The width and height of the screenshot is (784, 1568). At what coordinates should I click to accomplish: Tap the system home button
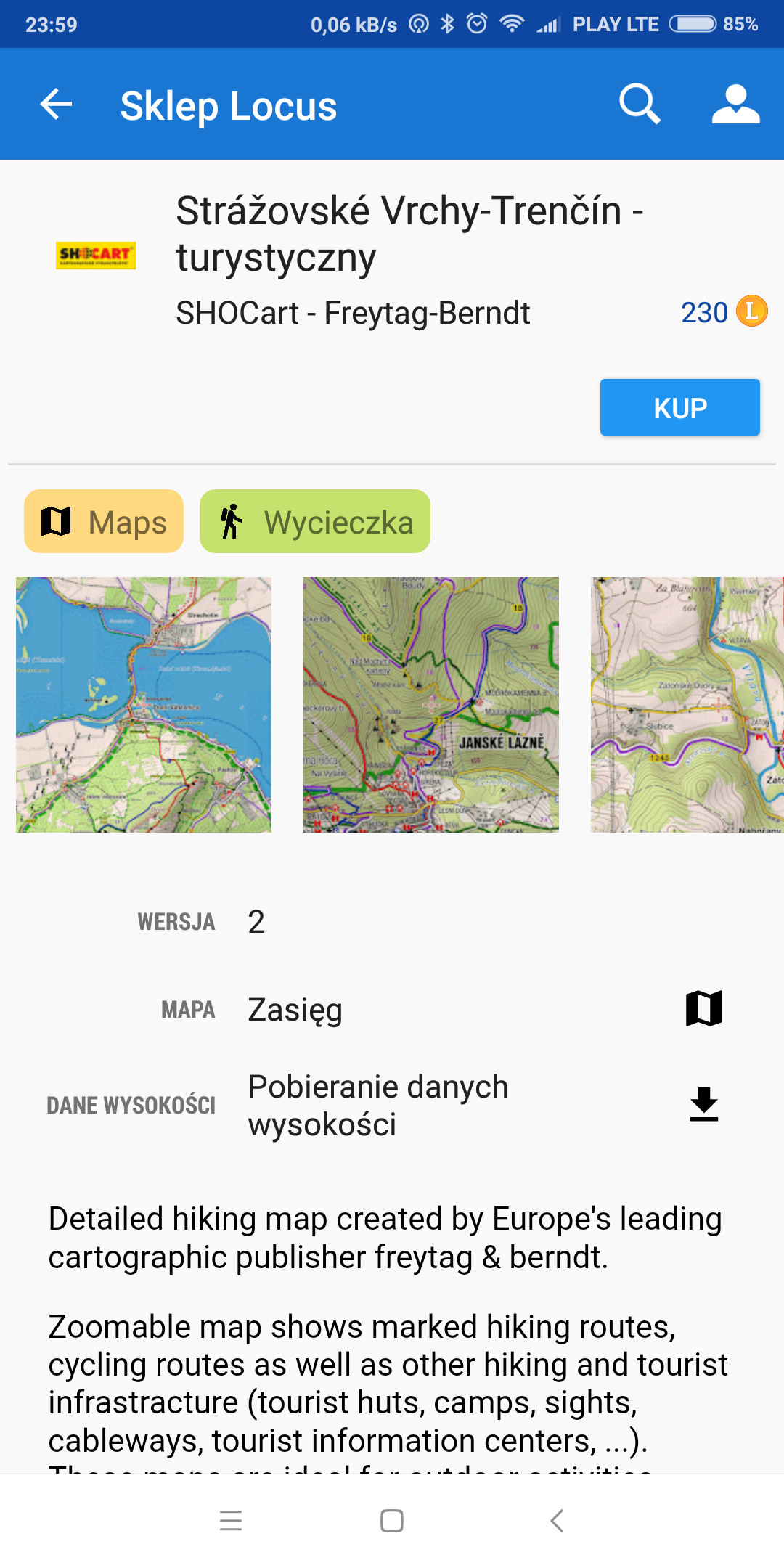pos(392,1521)
